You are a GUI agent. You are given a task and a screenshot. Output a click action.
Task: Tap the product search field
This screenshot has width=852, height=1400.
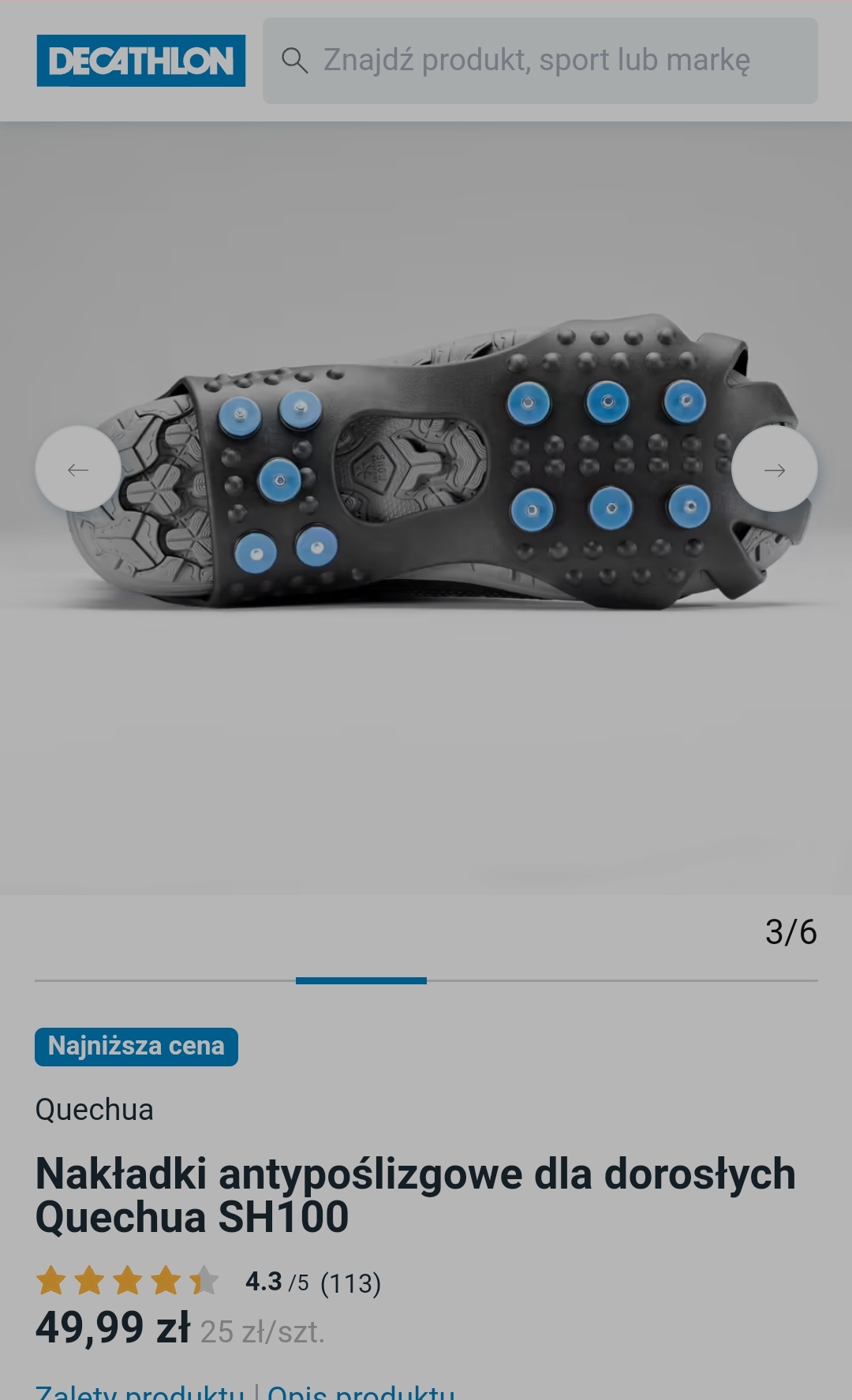click(x=540, y=61)
